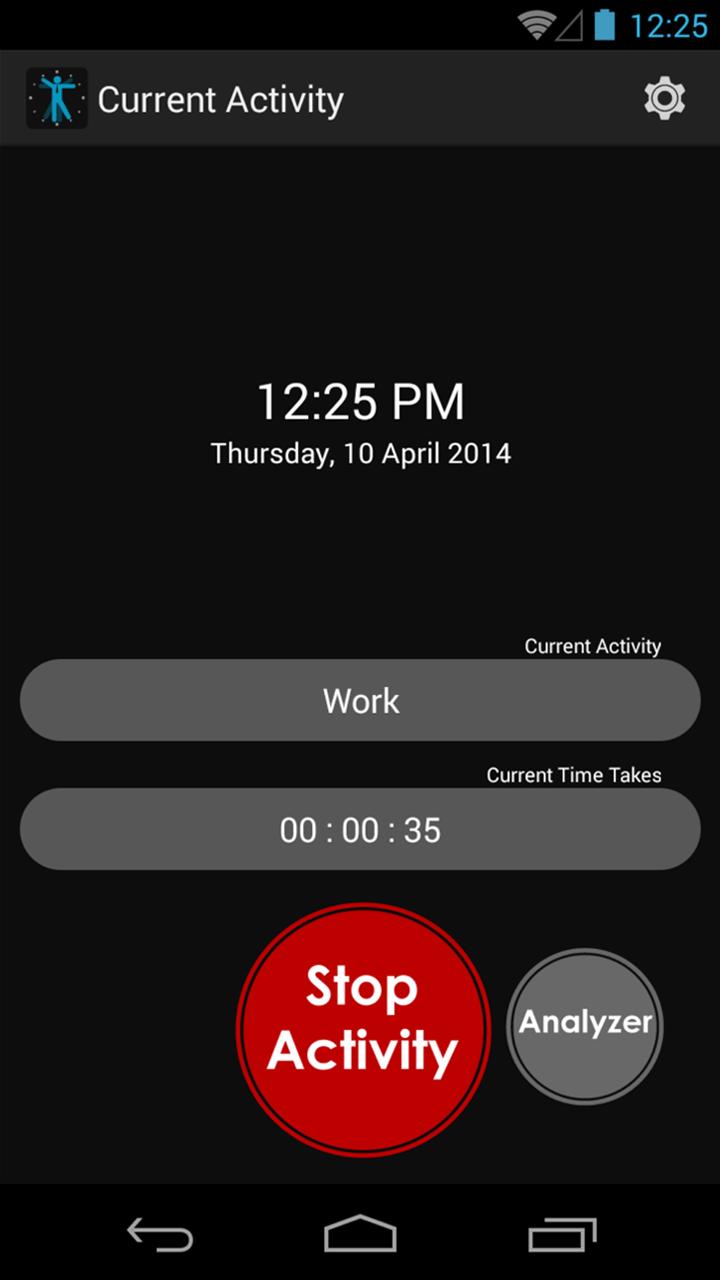Open the recent apps overview

pos(562,1234)
